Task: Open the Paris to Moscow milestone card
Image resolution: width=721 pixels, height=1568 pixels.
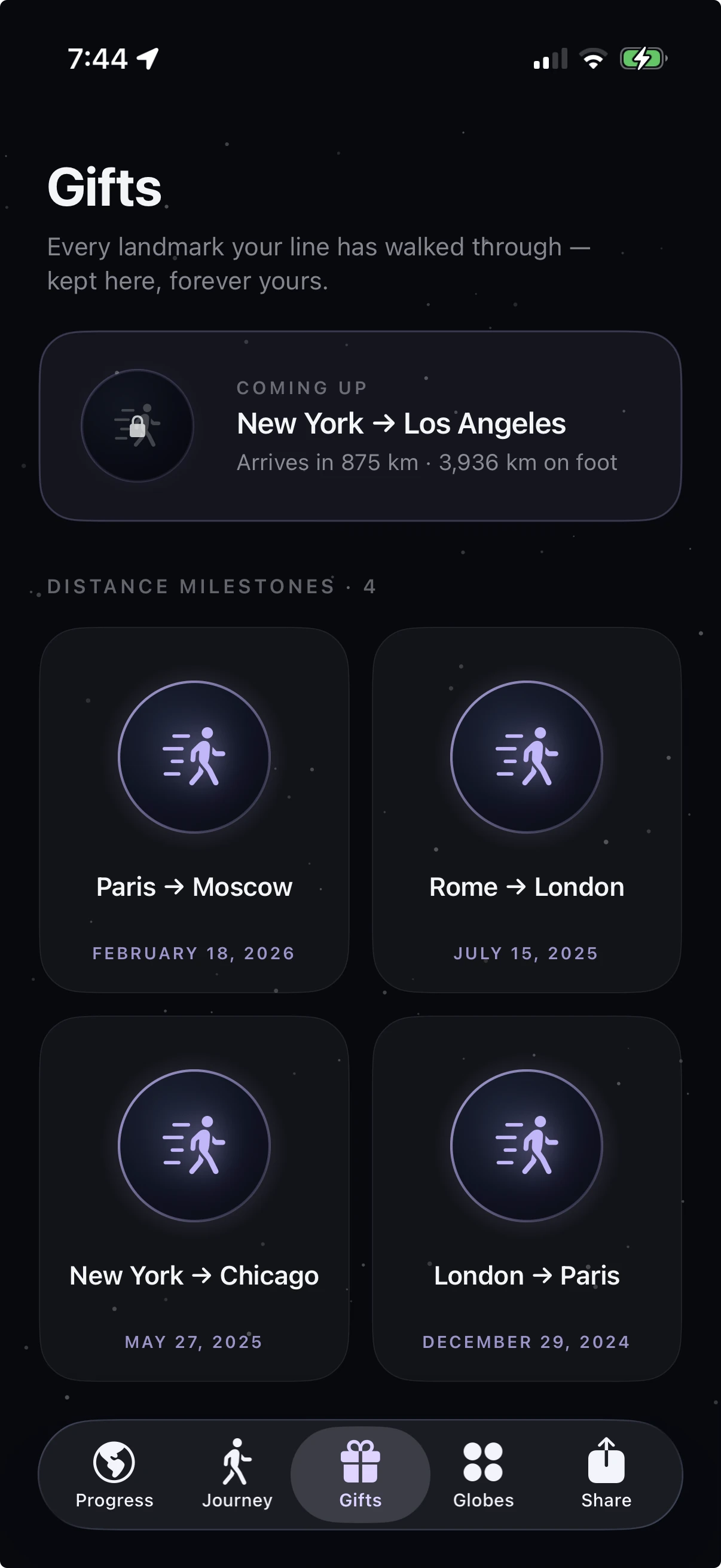Action: [x=194, y=810]
